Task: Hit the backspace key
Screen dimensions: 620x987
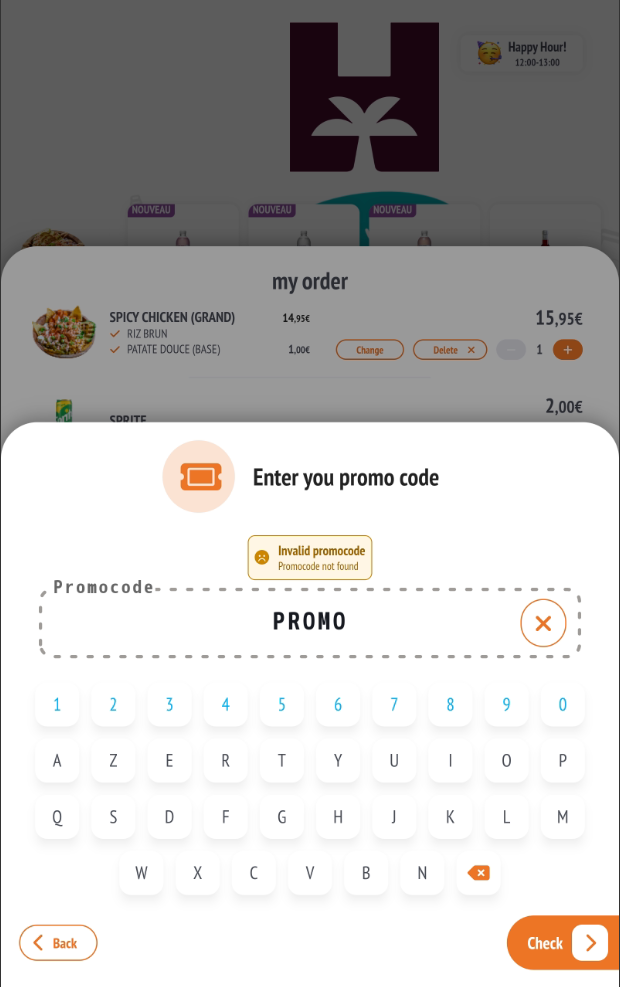Action: tap(478, 873)
